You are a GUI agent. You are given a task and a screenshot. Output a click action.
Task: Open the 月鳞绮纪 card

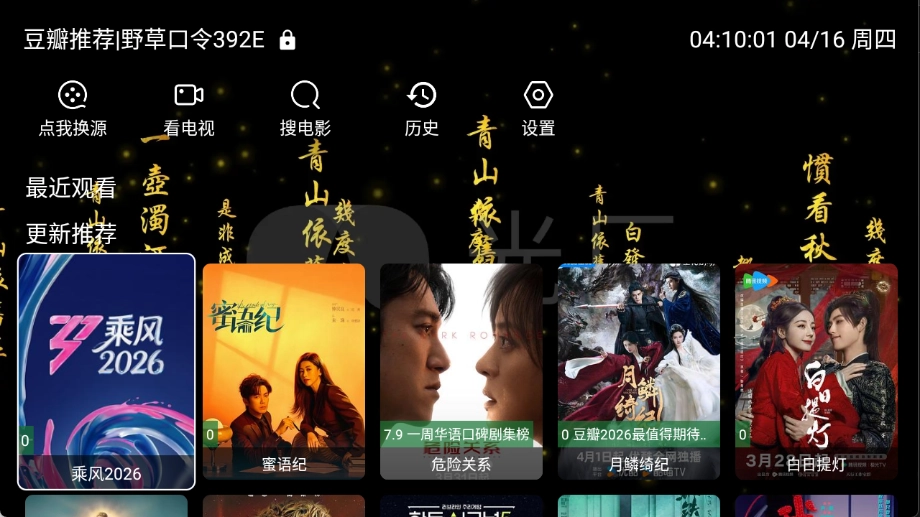(x=639, y=371)
